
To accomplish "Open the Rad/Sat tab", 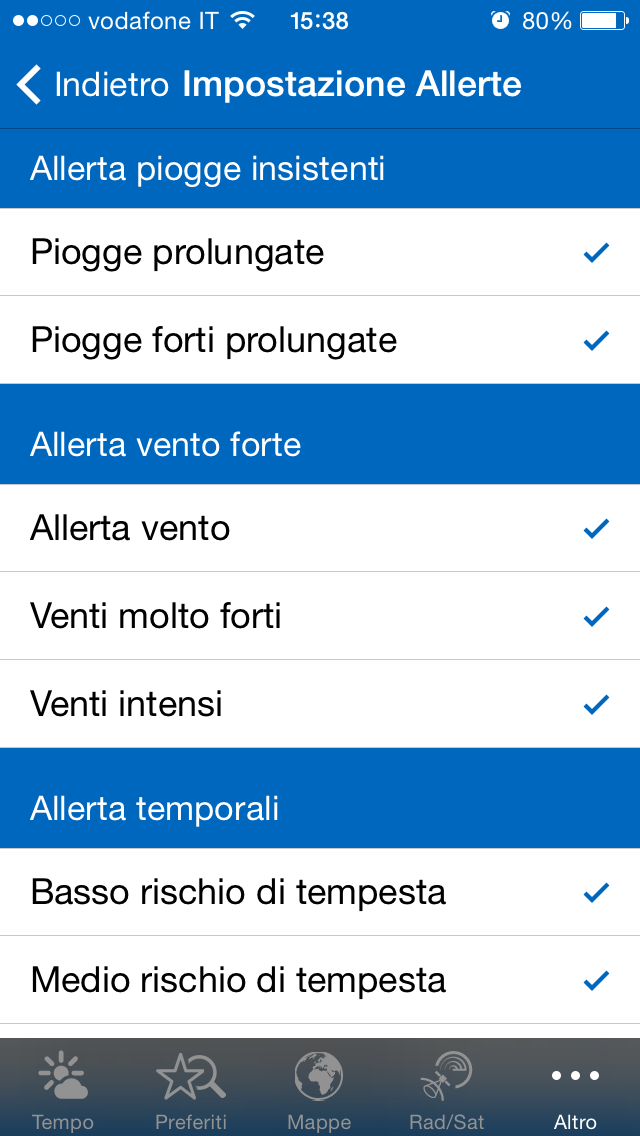I will click(447, 1089).
